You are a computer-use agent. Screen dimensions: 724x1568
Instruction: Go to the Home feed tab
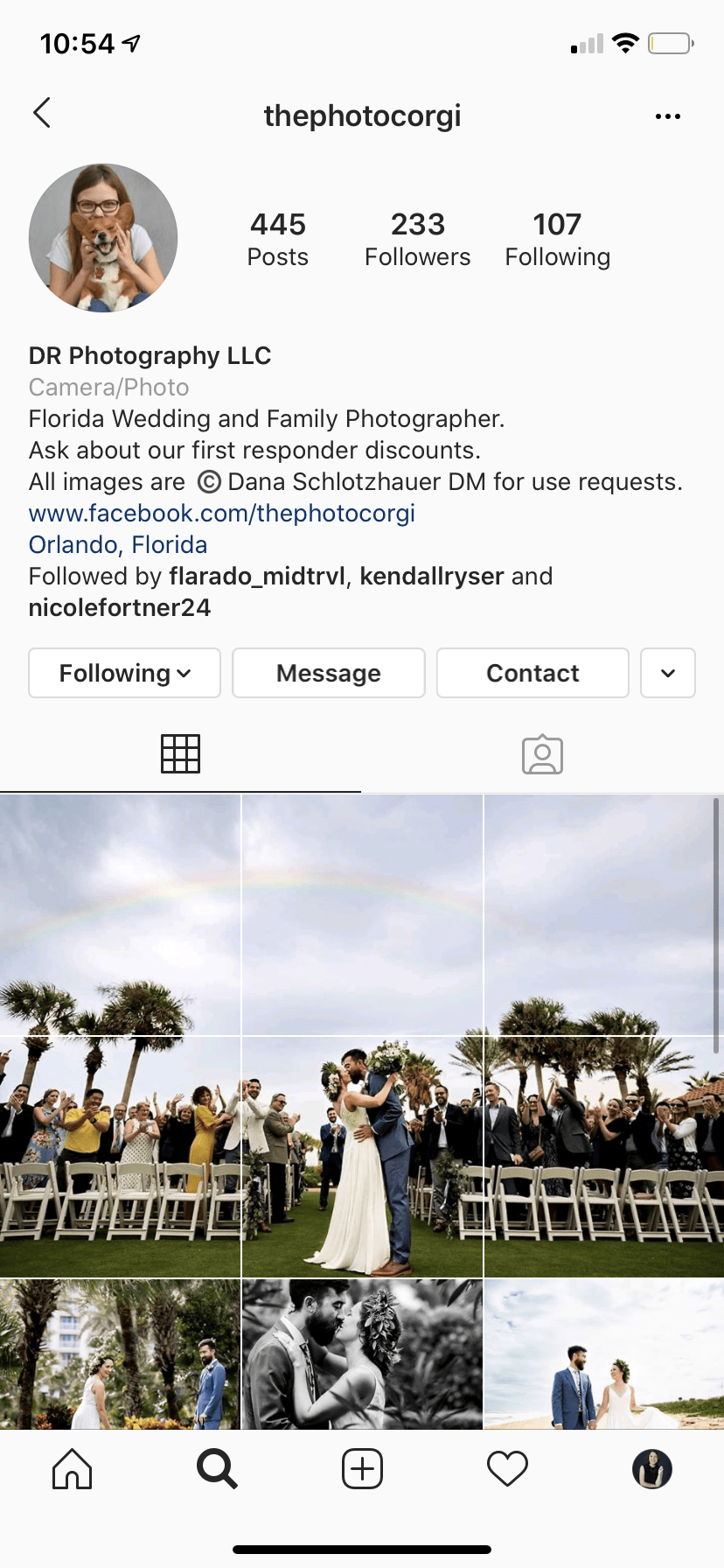pos(72,1468)
